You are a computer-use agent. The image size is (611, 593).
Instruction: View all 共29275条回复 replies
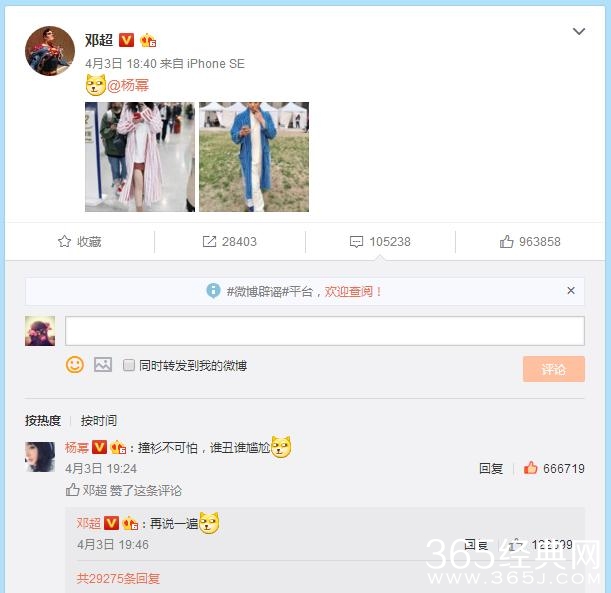(118, 578)
